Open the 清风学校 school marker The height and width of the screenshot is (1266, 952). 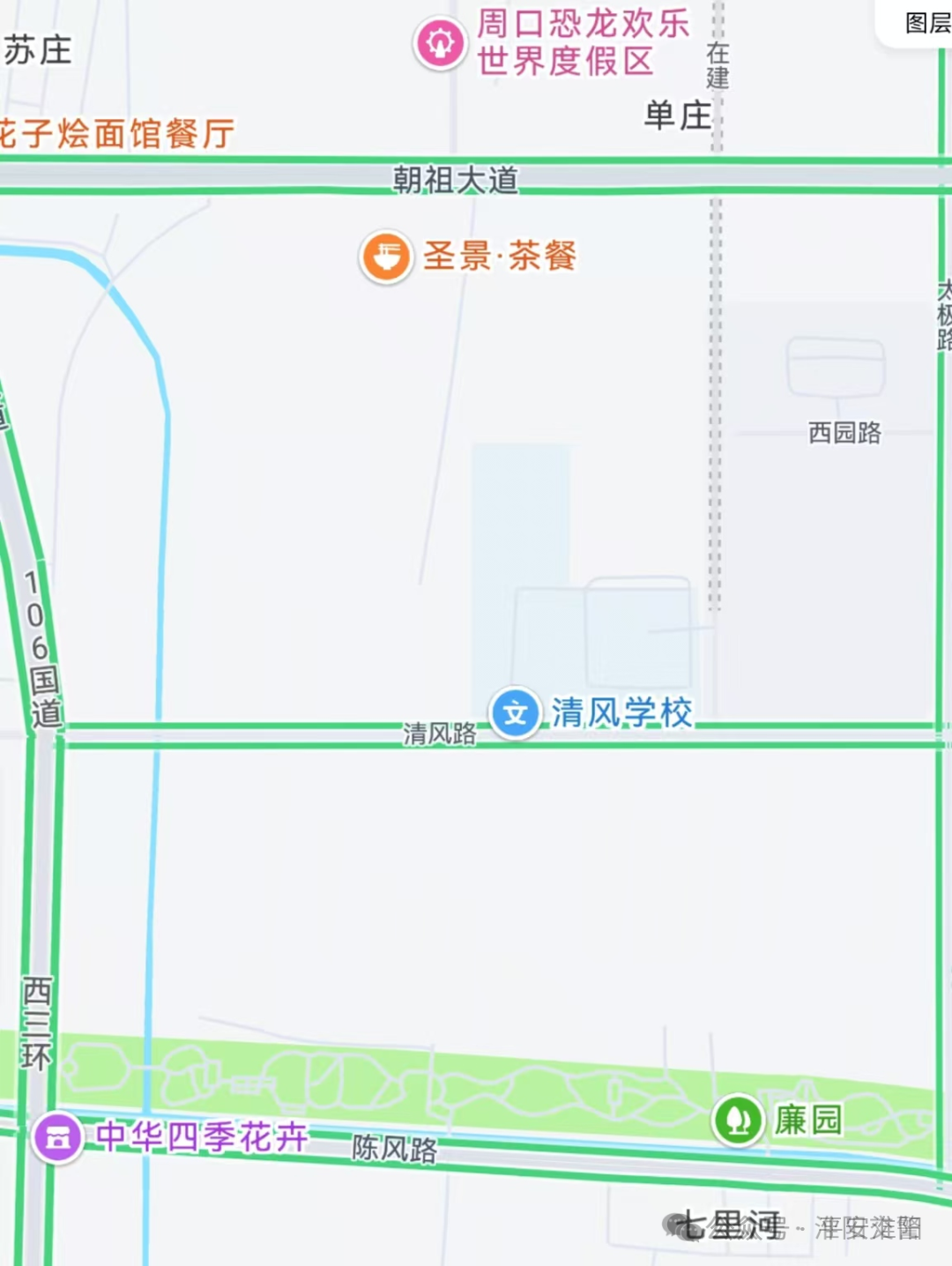click(515, 712)
